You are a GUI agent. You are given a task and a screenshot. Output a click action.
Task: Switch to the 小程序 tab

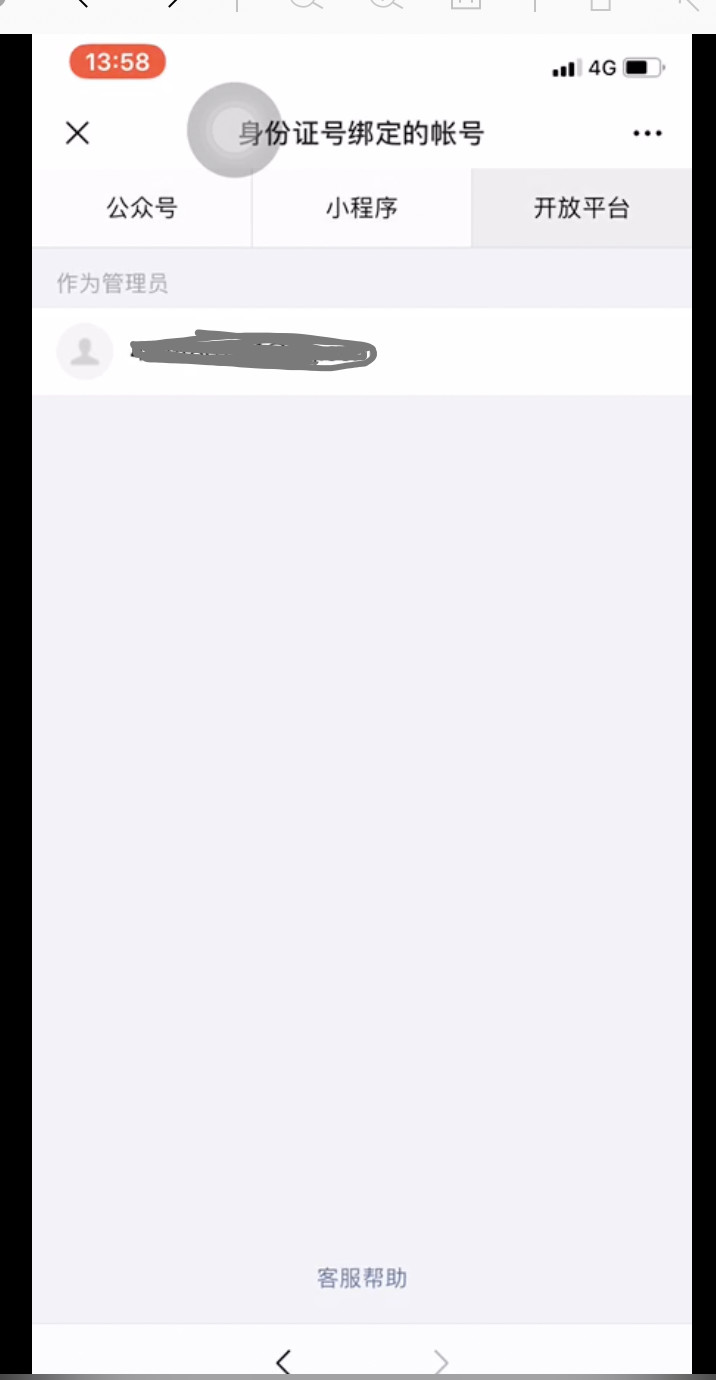(361, 208)
